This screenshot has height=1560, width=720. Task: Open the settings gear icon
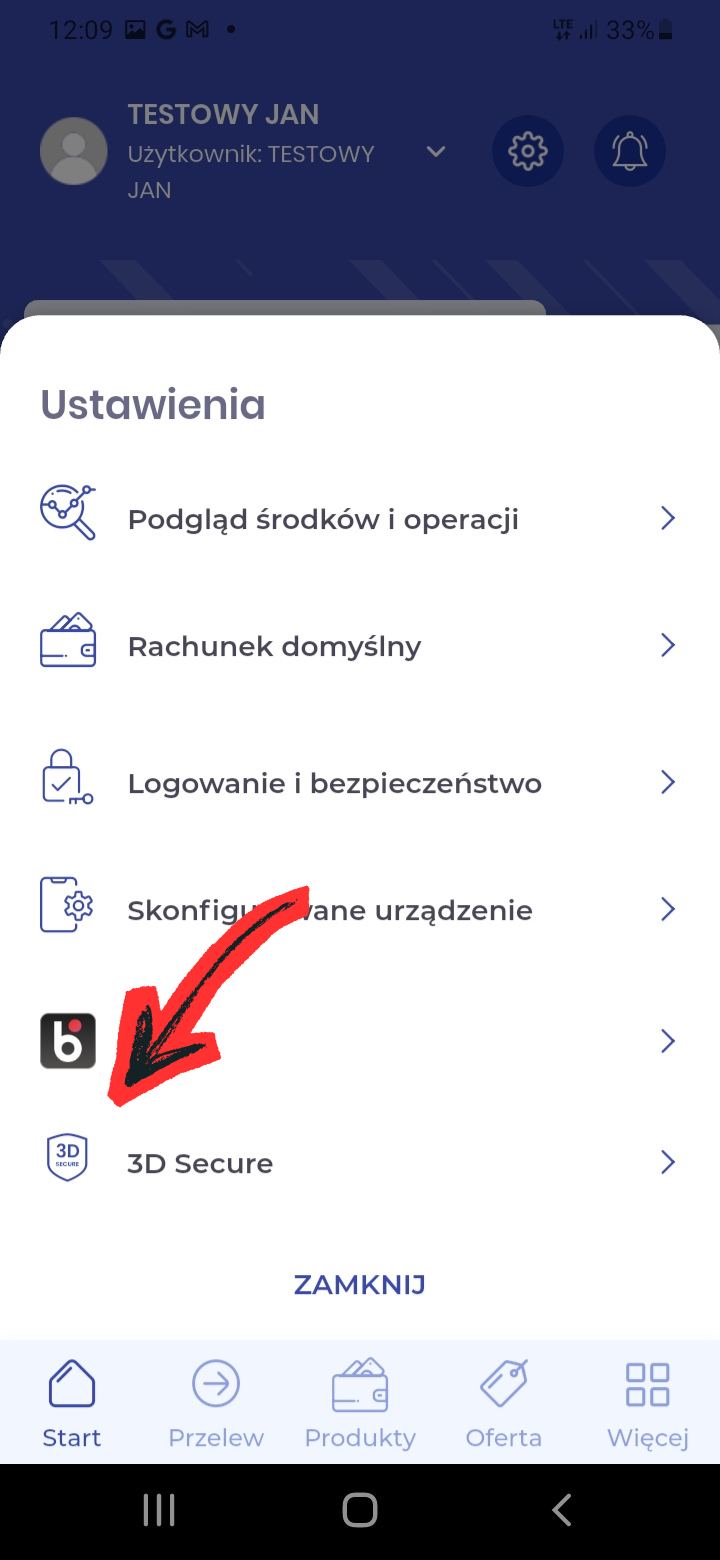pos(528,150)
